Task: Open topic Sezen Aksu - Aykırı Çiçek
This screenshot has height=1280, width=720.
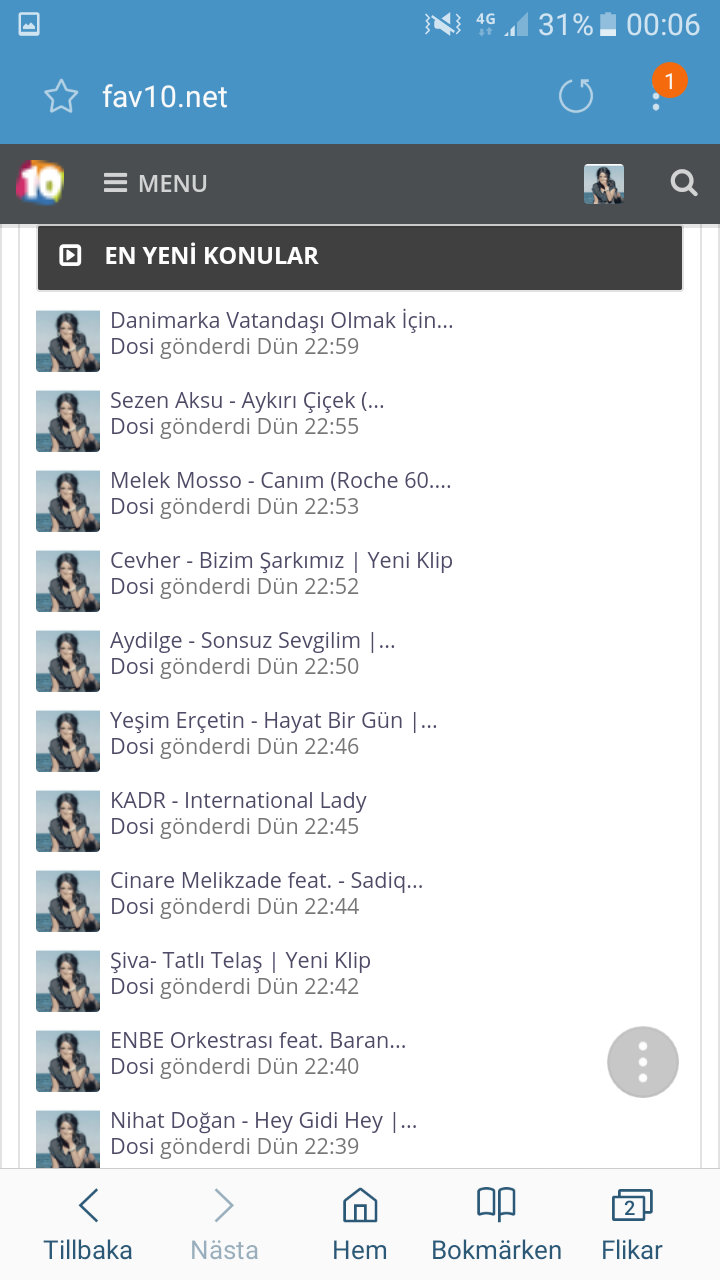Action: coord(247,401)
